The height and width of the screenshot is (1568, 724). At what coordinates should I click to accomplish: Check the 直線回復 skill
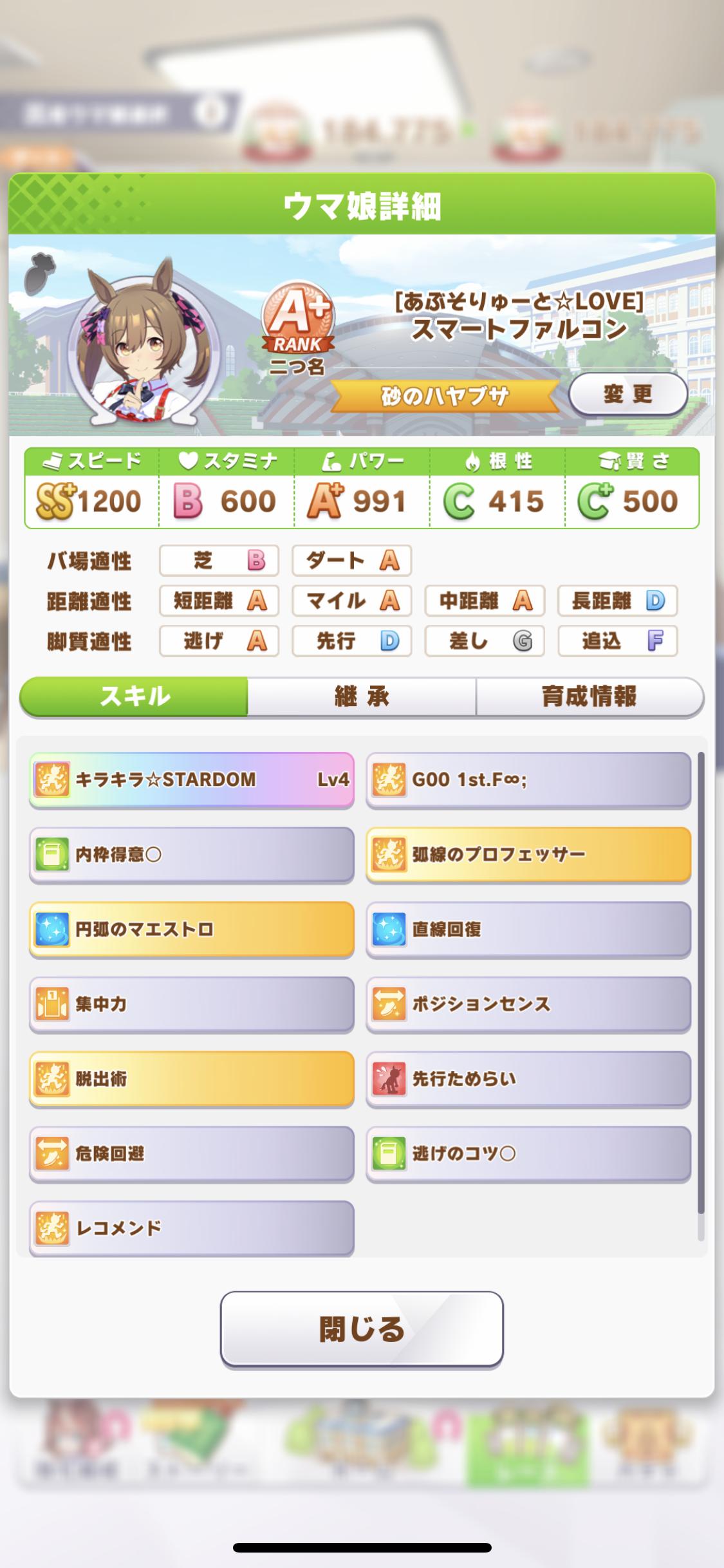coord(528,929)
